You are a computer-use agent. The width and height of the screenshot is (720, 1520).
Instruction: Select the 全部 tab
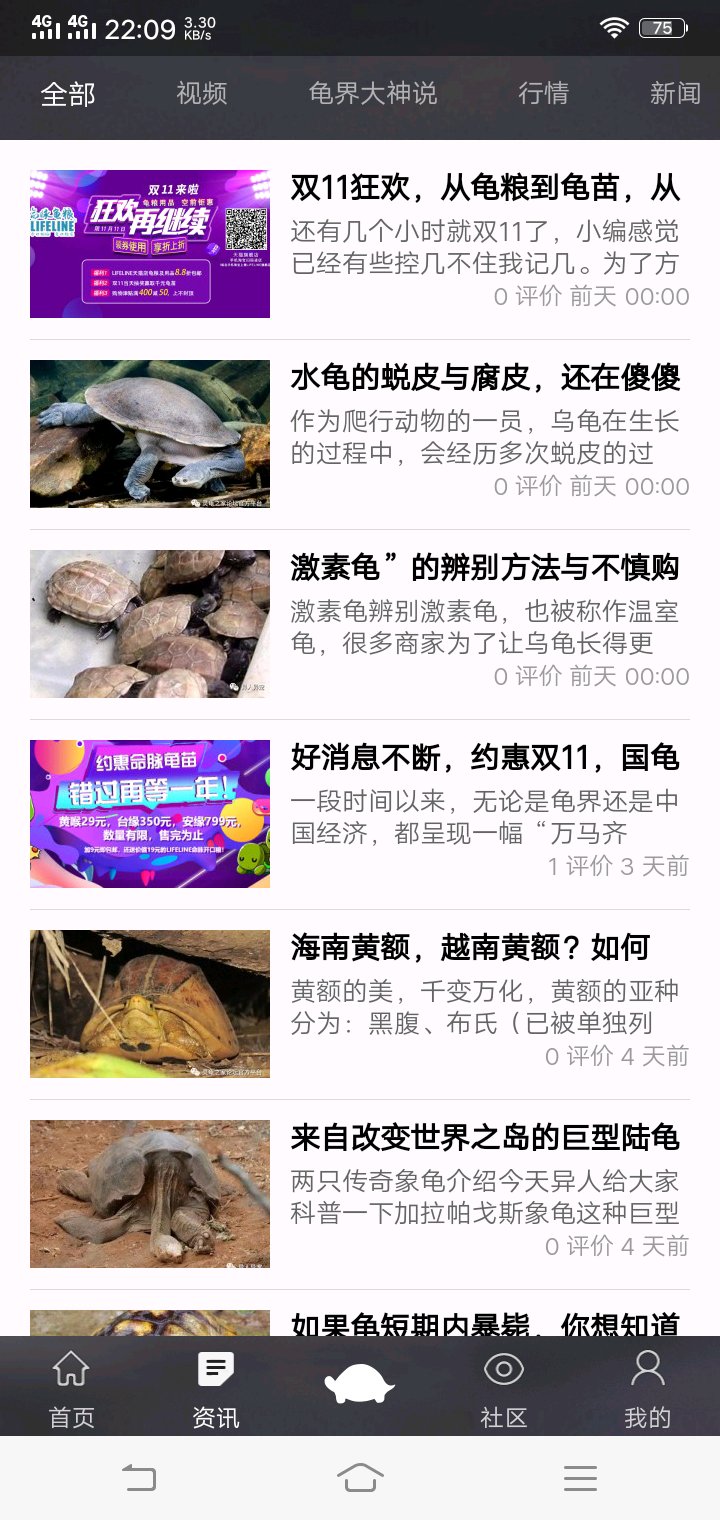click(68, 94)
